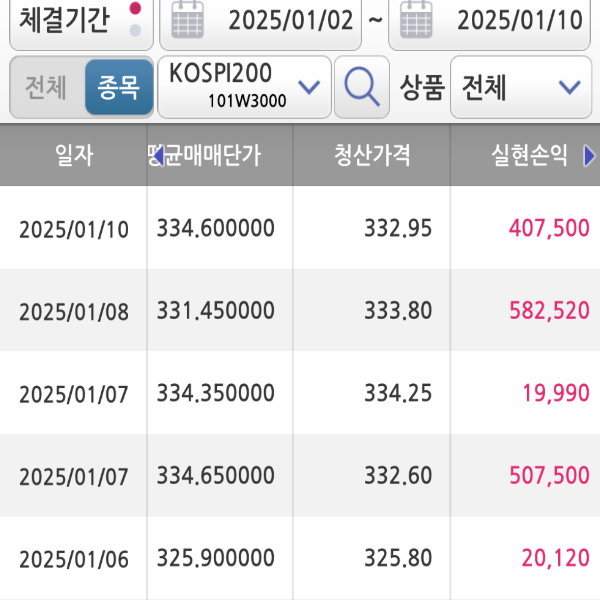Show previous columns with the left arrow
Viewport: 600px width, 600px height.
coord(155,155)
